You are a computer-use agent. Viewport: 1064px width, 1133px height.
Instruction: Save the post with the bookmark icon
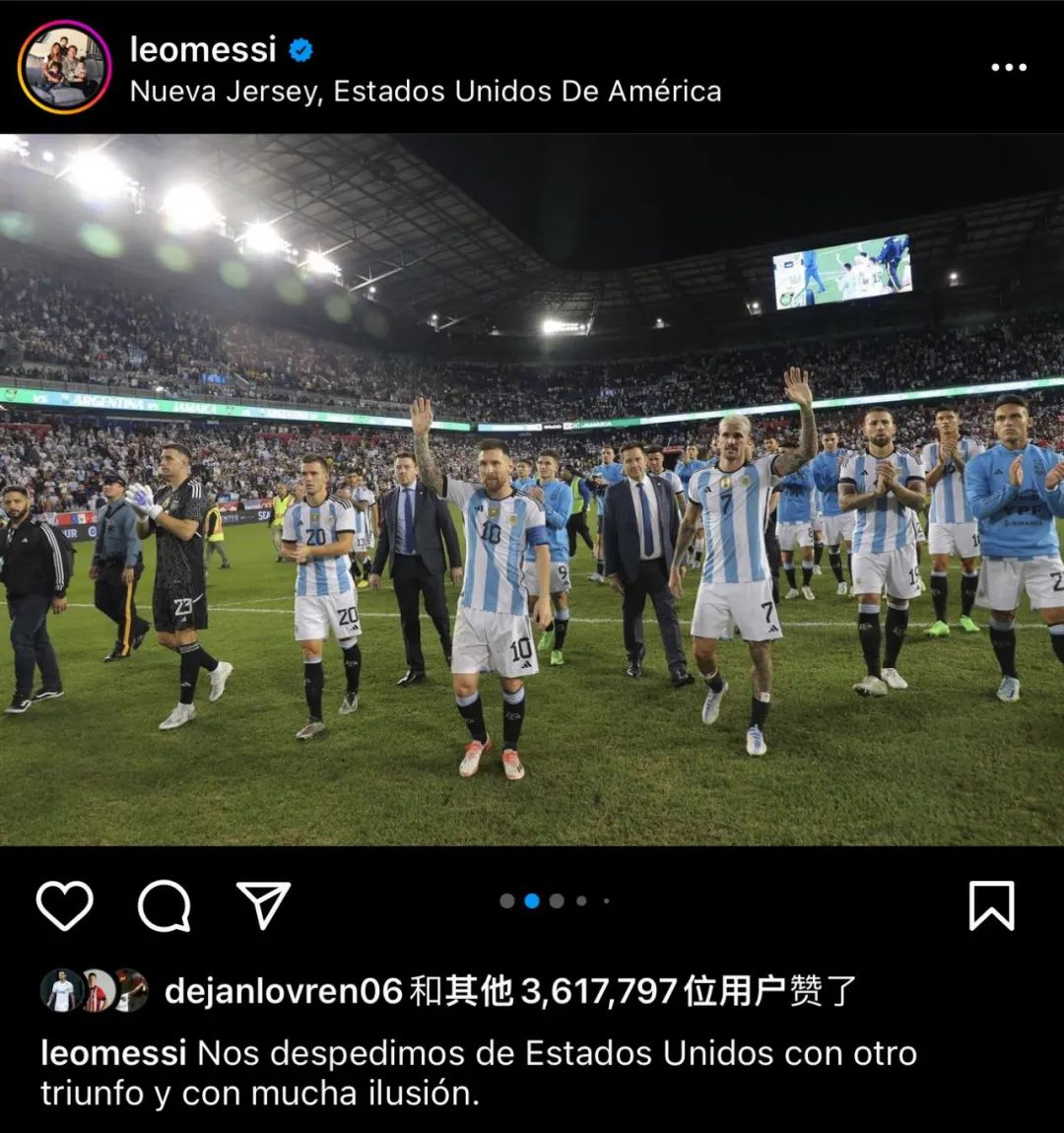pos(991,904)
